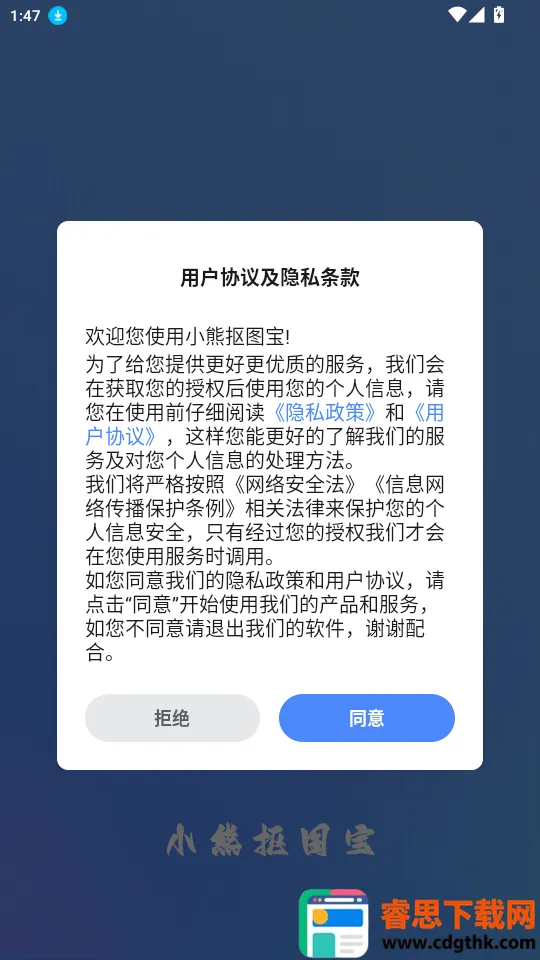Open the 《隐私政策》 link
540x960 pixels.
[x=325, y=413]
